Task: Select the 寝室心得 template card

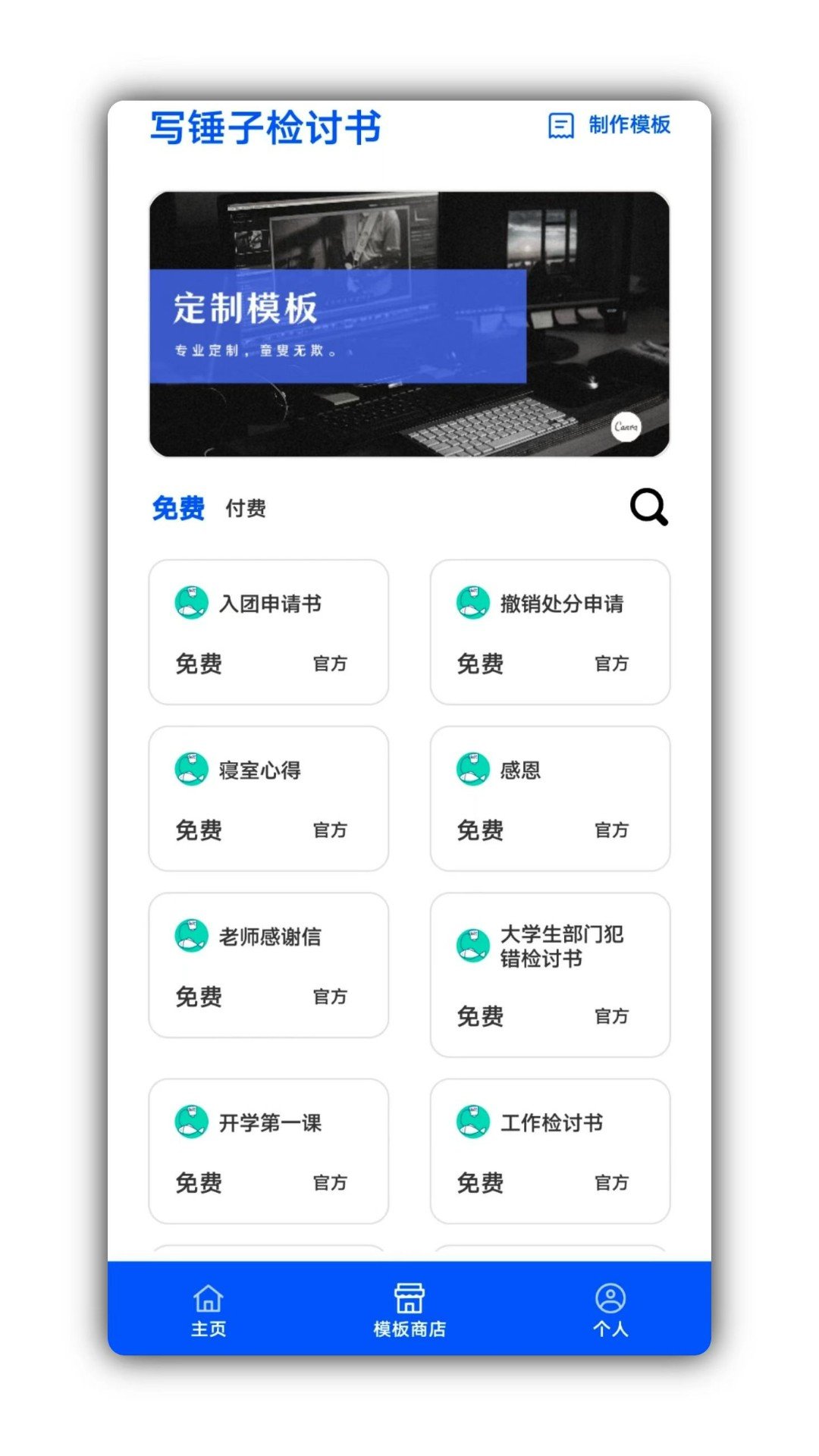Action: [268, 798]
